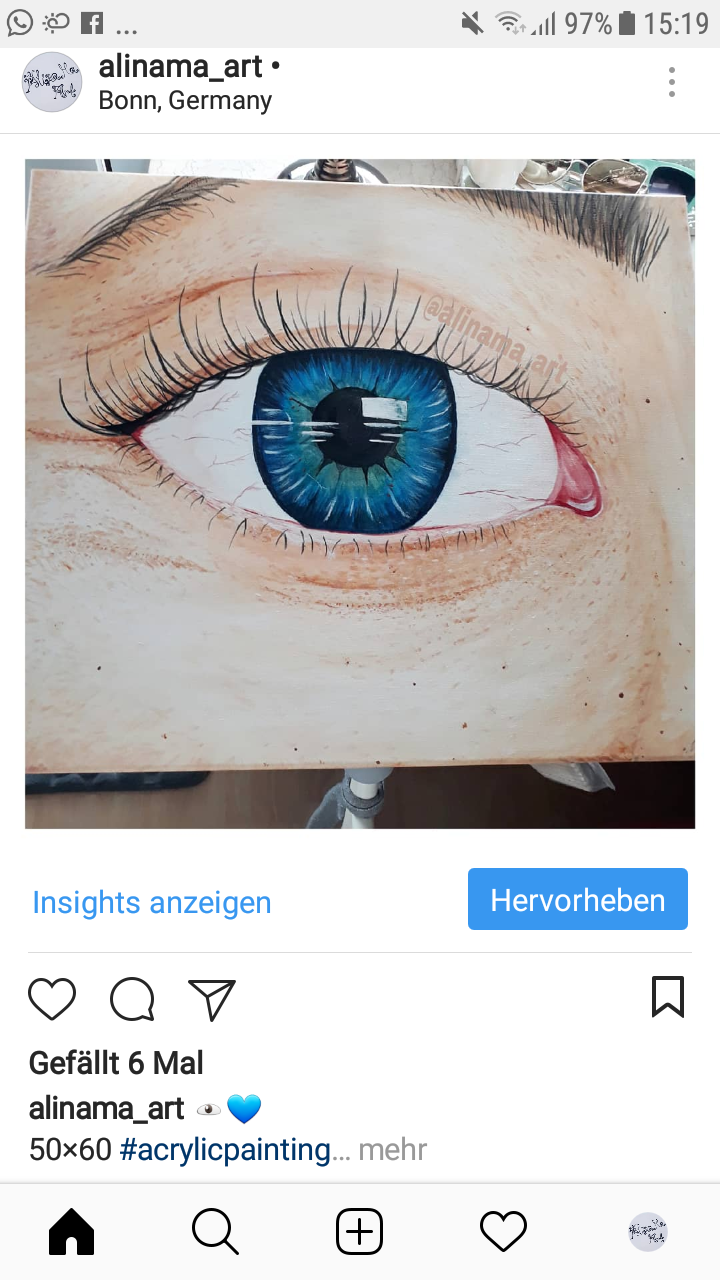Go to the Home feed tab
Screen dimensions: 720x1280
click(72, 1232)
